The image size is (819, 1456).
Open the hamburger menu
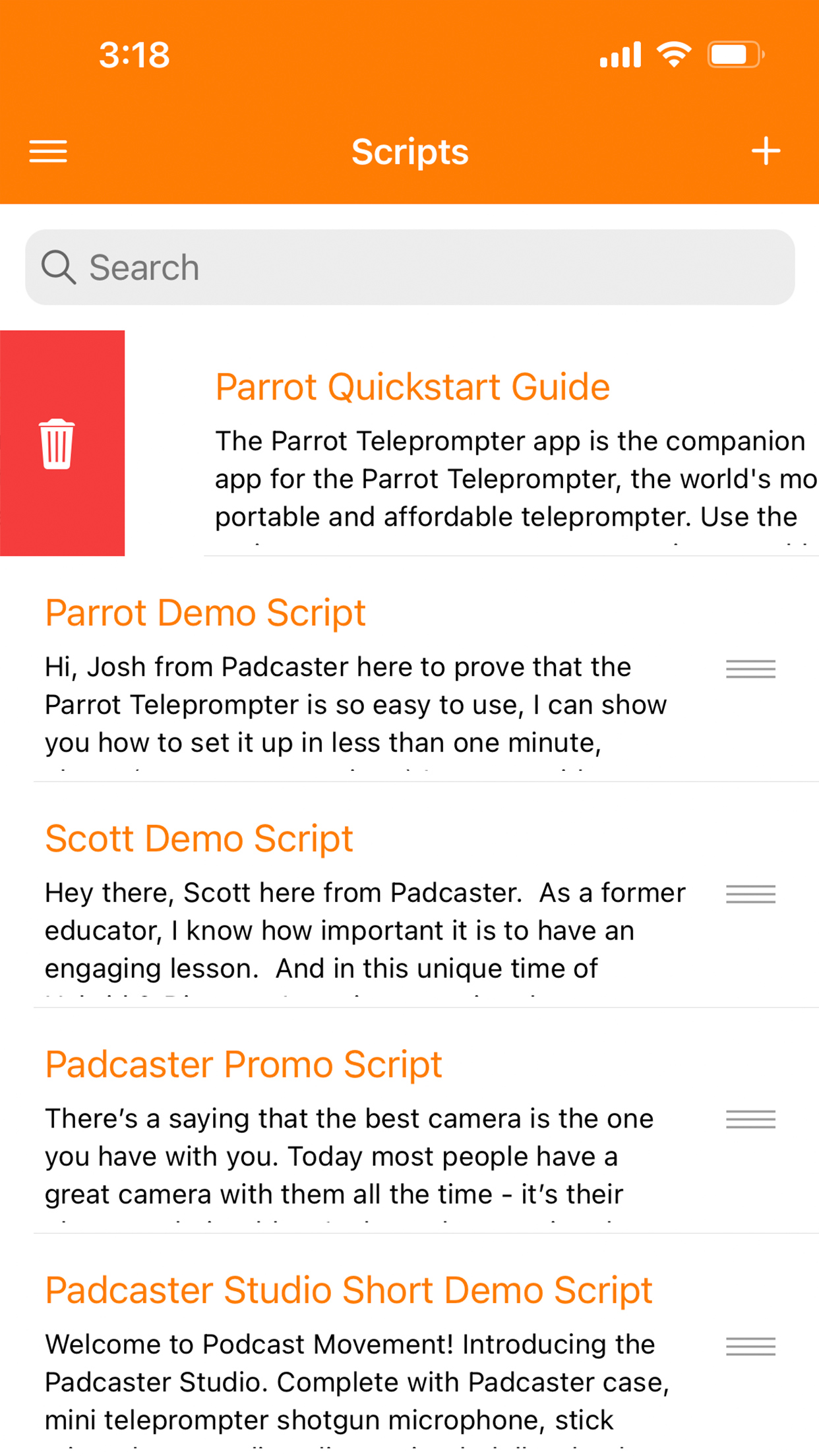pyautogui.click(x=48, y=152)
